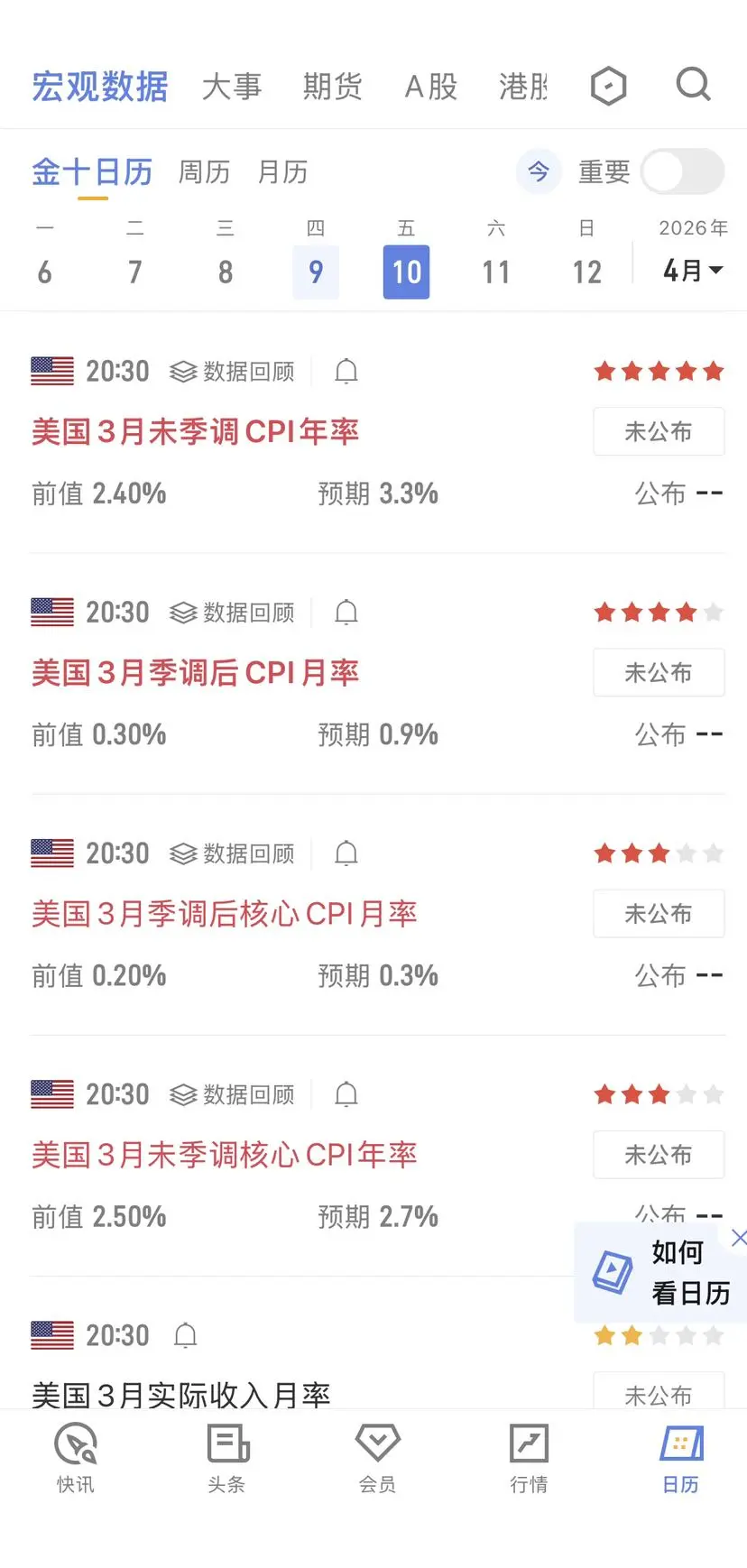Go to the 快讯 bottom tab
This screenshot has height=1568, width=747.
76,1457
